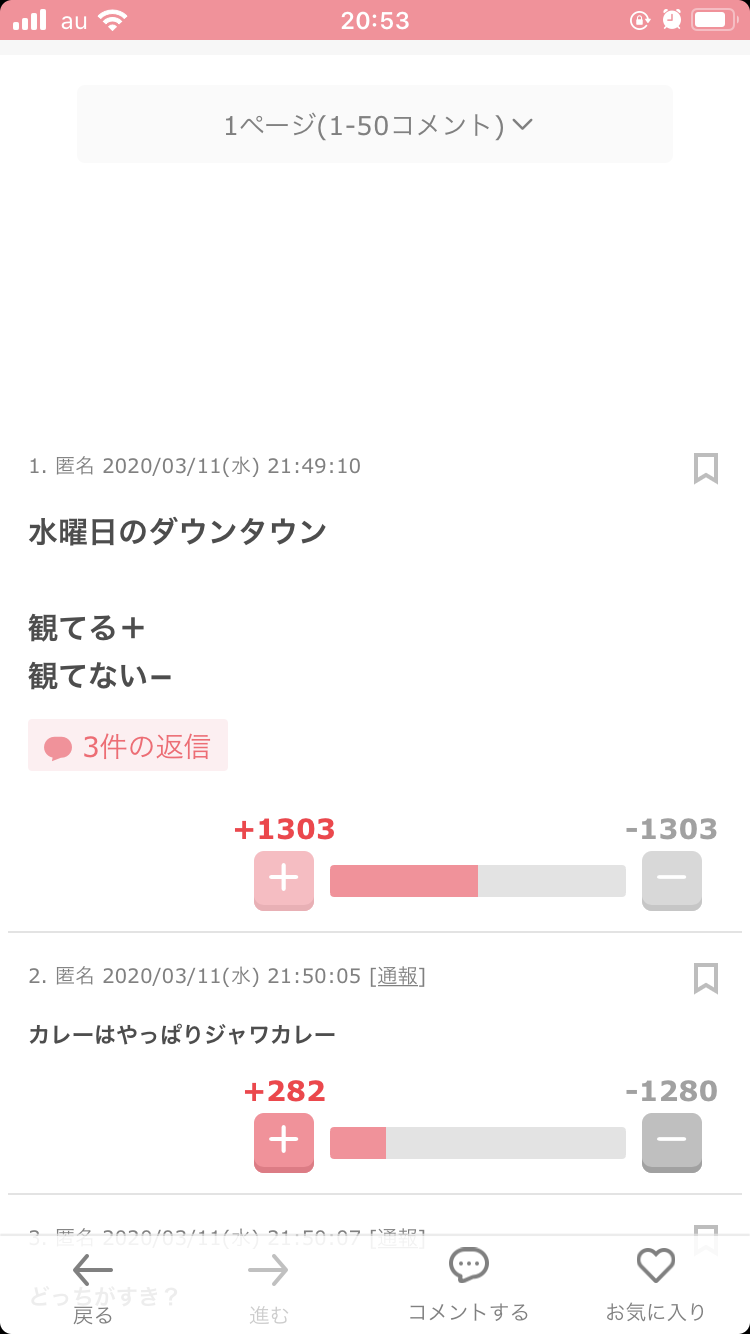Report comment 2 via 通報 link
The height and width of the screenshot is (1334, 750).
pyautogui.click(x=398, y=976)
